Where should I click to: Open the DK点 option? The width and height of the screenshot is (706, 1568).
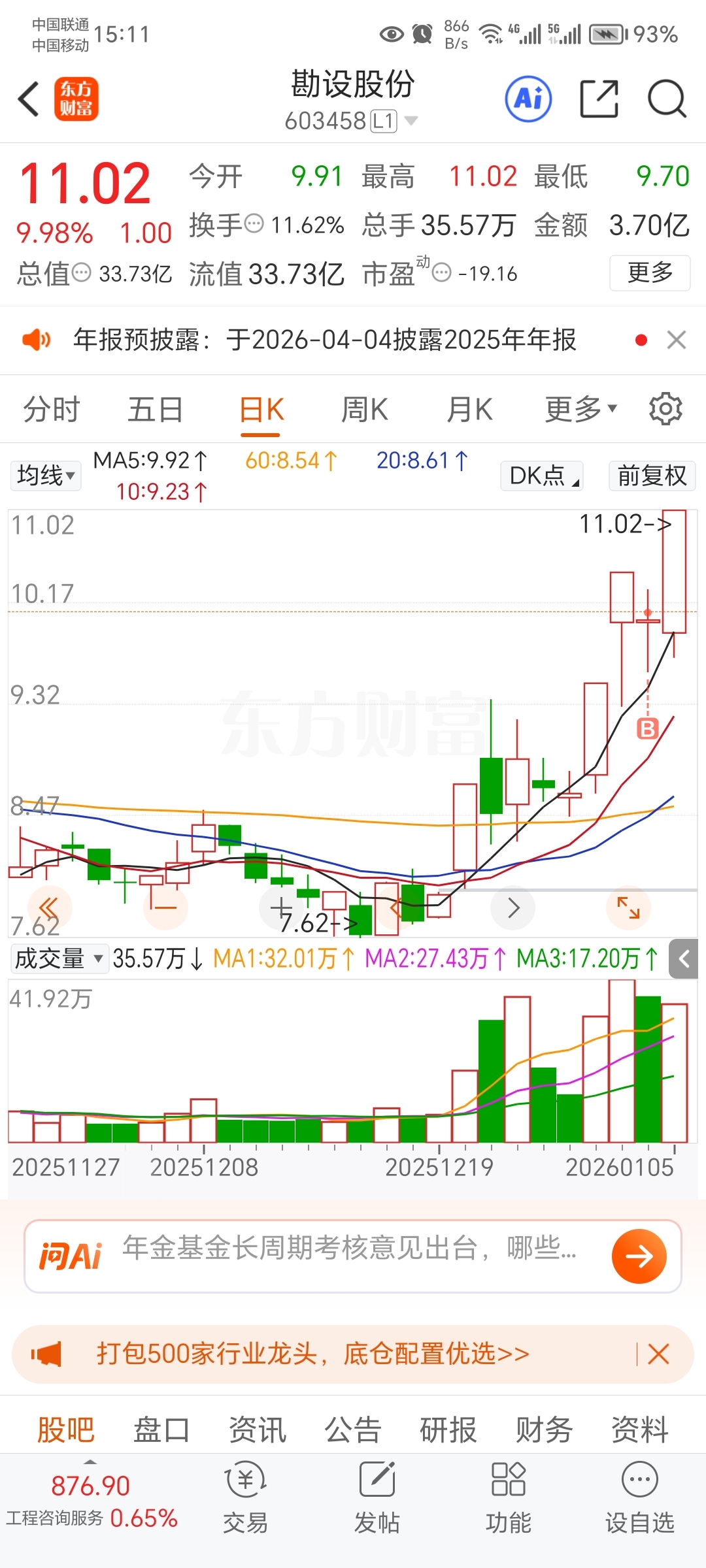[x=541, y=476]
